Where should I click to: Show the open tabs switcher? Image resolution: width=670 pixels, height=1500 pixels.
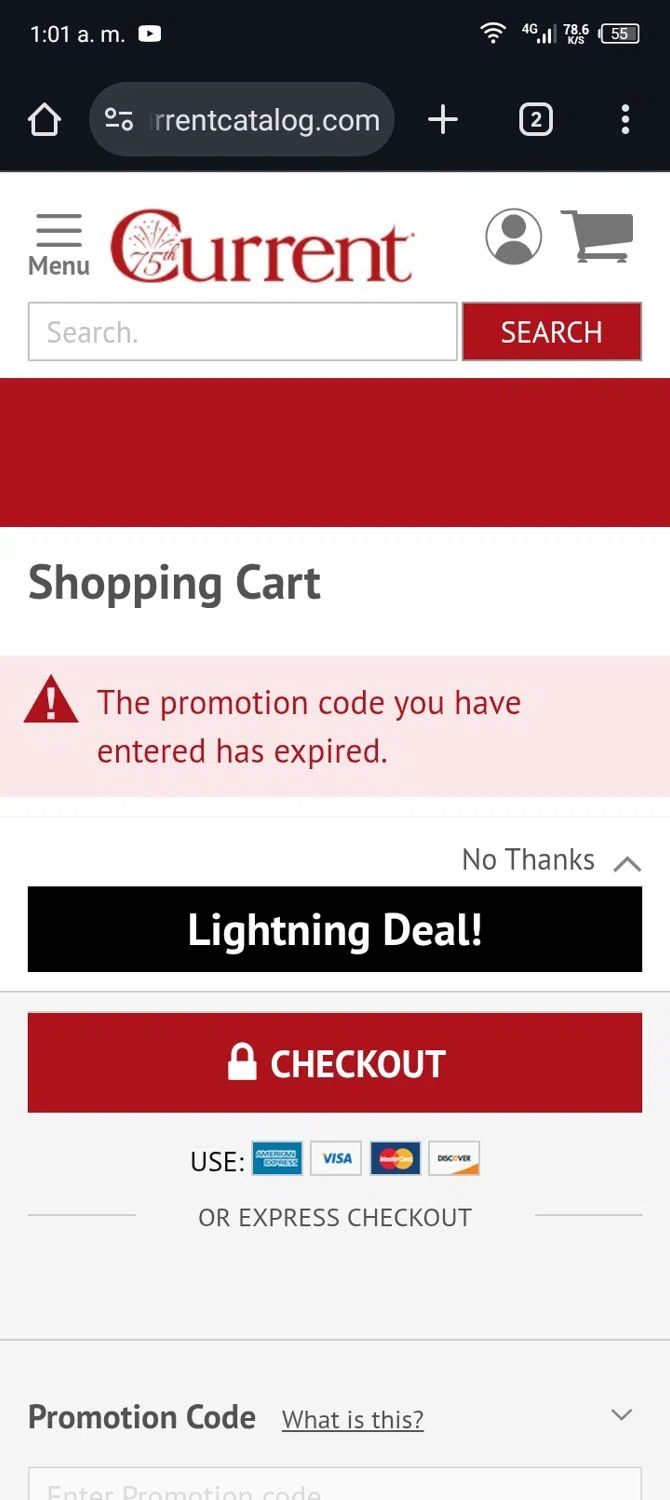[535, 121]
